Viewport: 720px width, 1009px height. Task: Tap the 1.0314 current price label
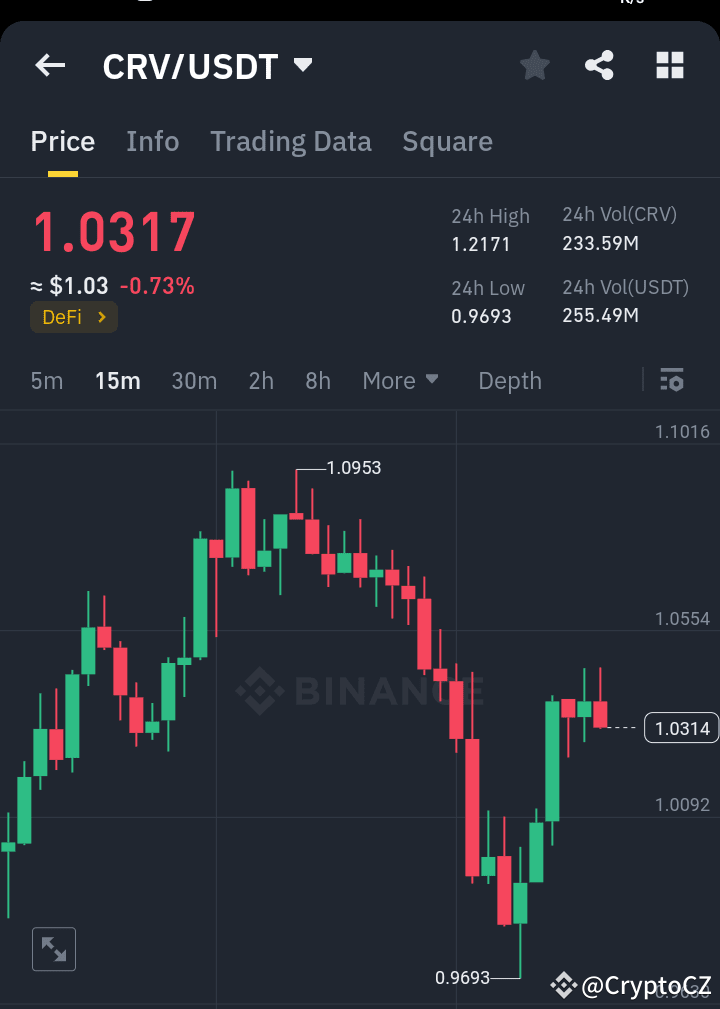click(681, 728)
